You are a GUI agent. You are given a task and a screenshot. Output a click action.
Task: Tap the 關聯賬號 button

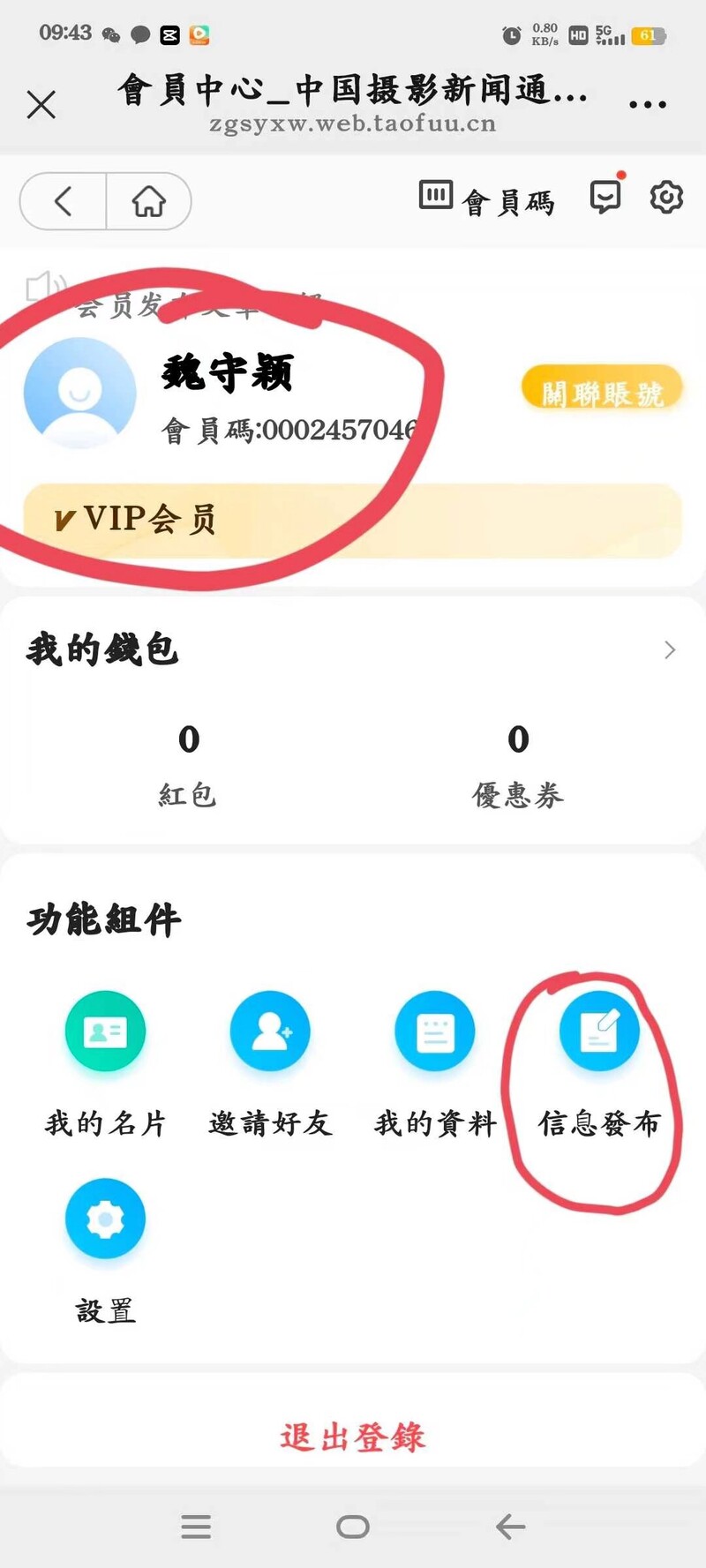[602, 391]
